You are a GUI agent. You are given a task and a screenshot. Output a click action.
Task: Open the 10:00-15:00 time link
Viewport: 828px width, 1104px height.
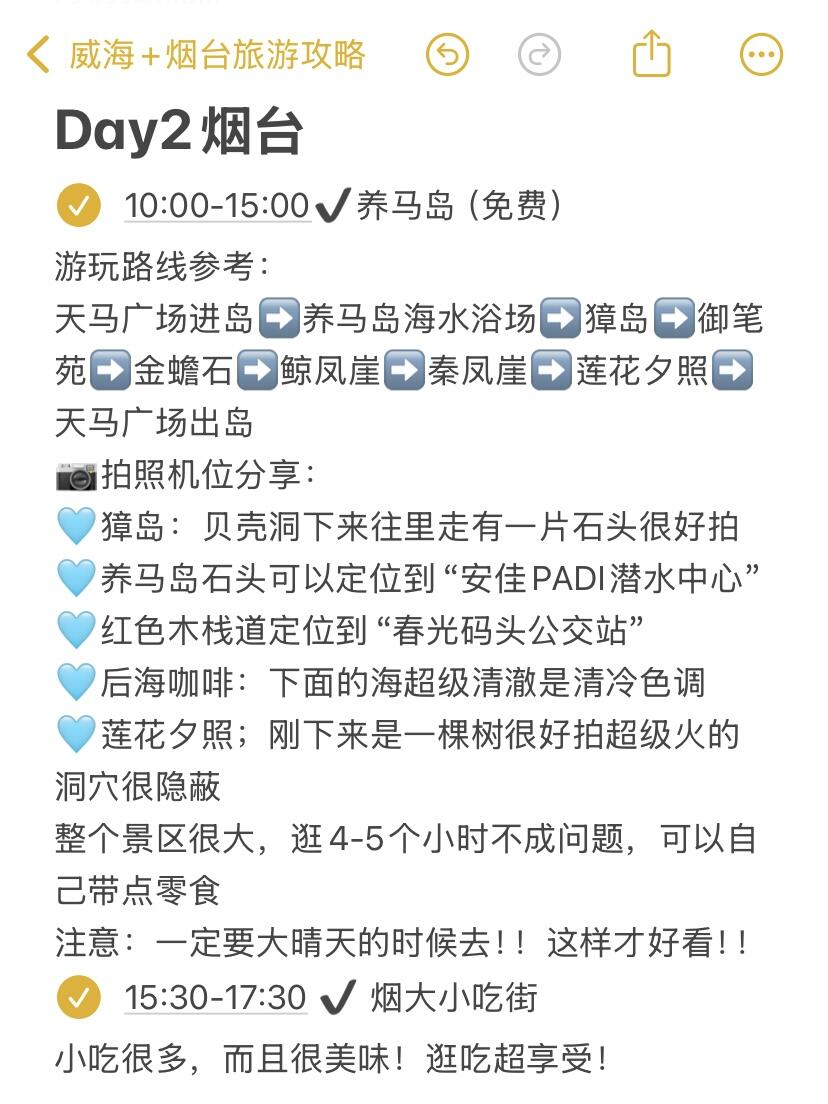[x=217, y=206]
